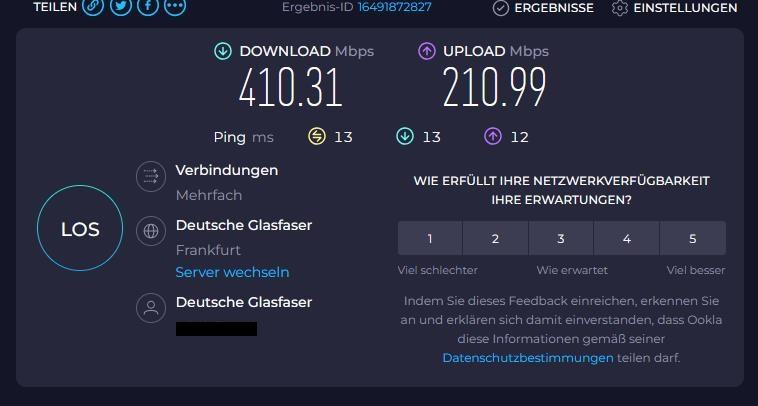Rate network availability as 2

tap(495, 239)
